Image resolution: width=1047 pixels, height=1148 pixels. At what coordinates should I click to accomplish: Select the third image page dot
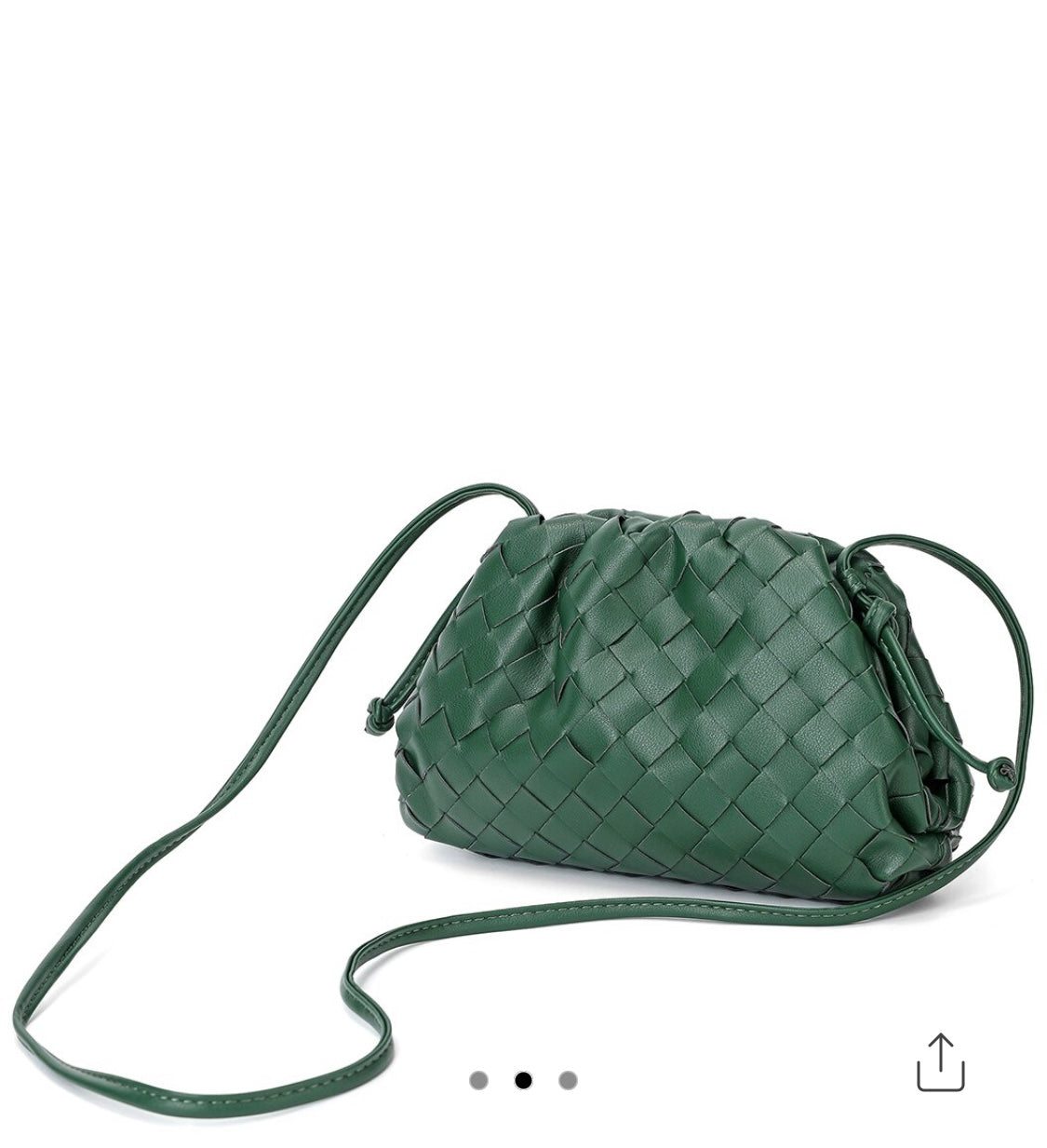[568, 1080]
